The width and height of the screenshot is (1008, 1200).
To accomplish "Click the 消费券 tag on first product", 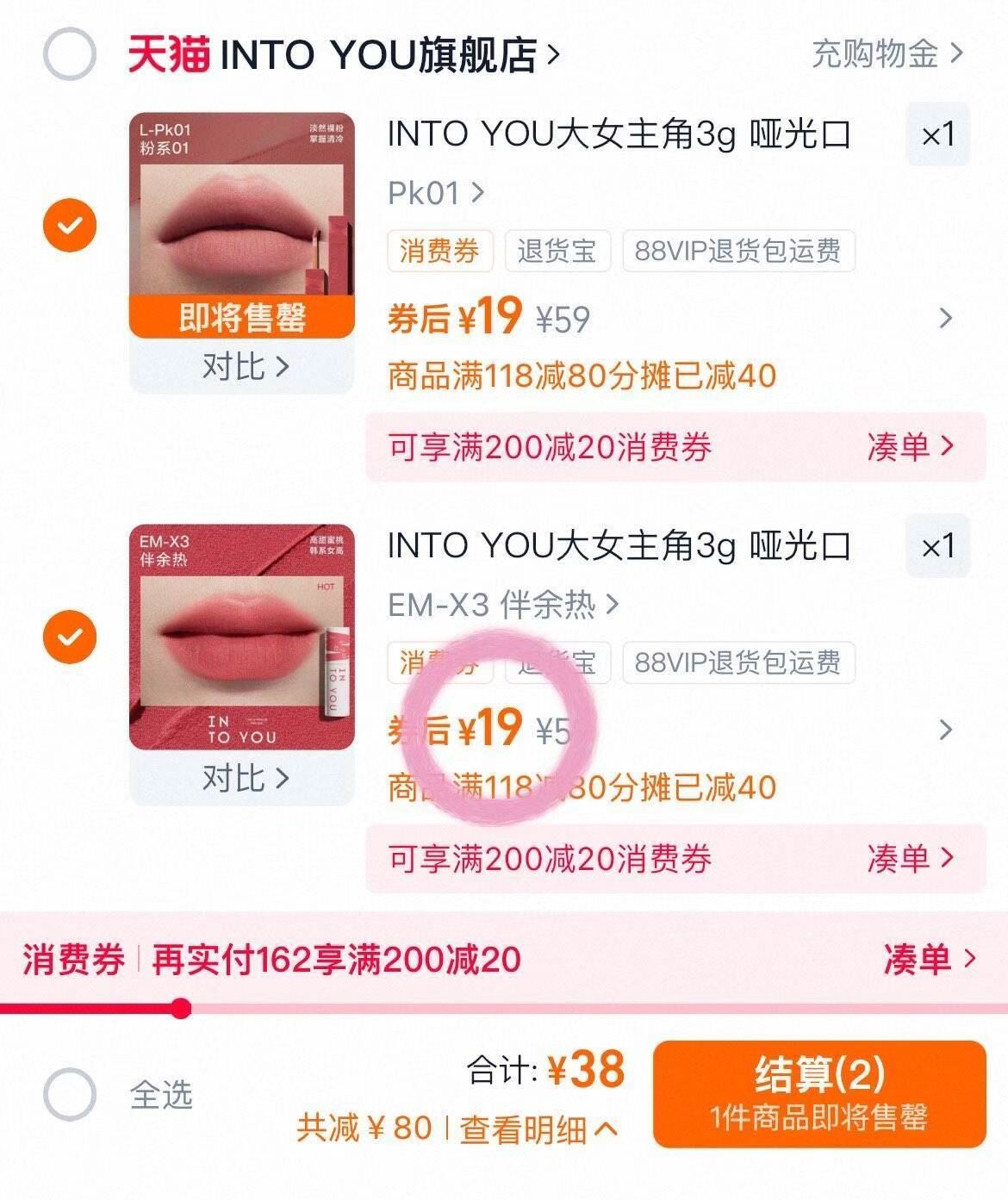I will [441, 250].
